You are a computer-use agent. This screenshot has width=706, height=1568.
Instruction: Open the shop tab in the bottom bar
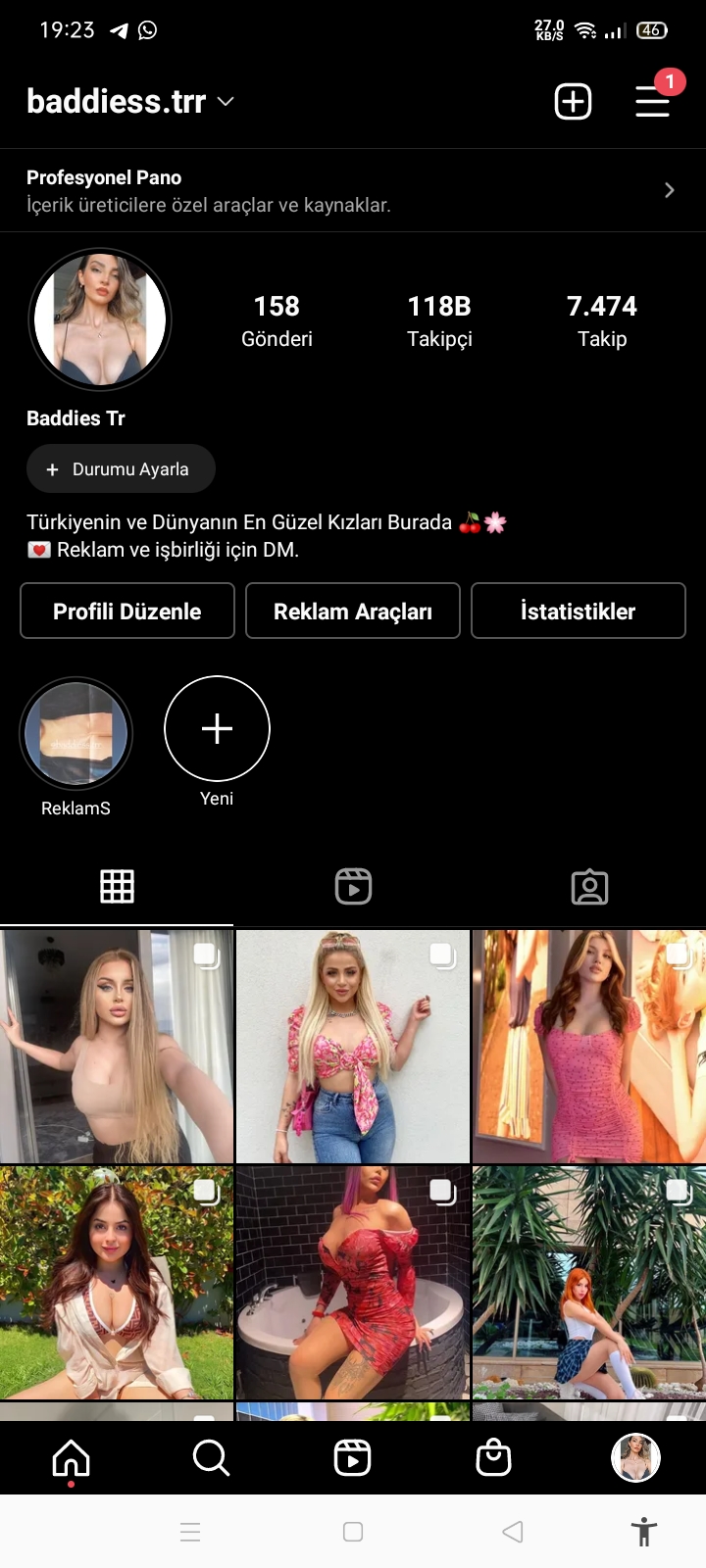[x=493, y=1458]
